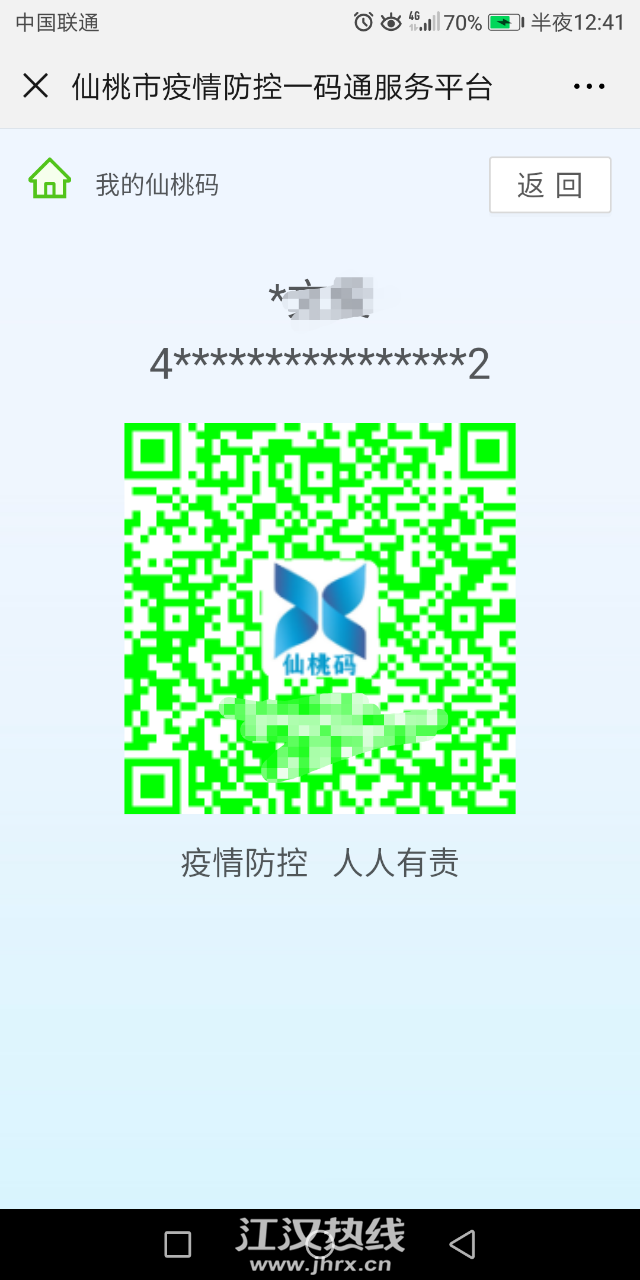The width and height of the screenshot is (640, 1280).
Task: Tap the 返回 button
Action: [x=549, y=185]
